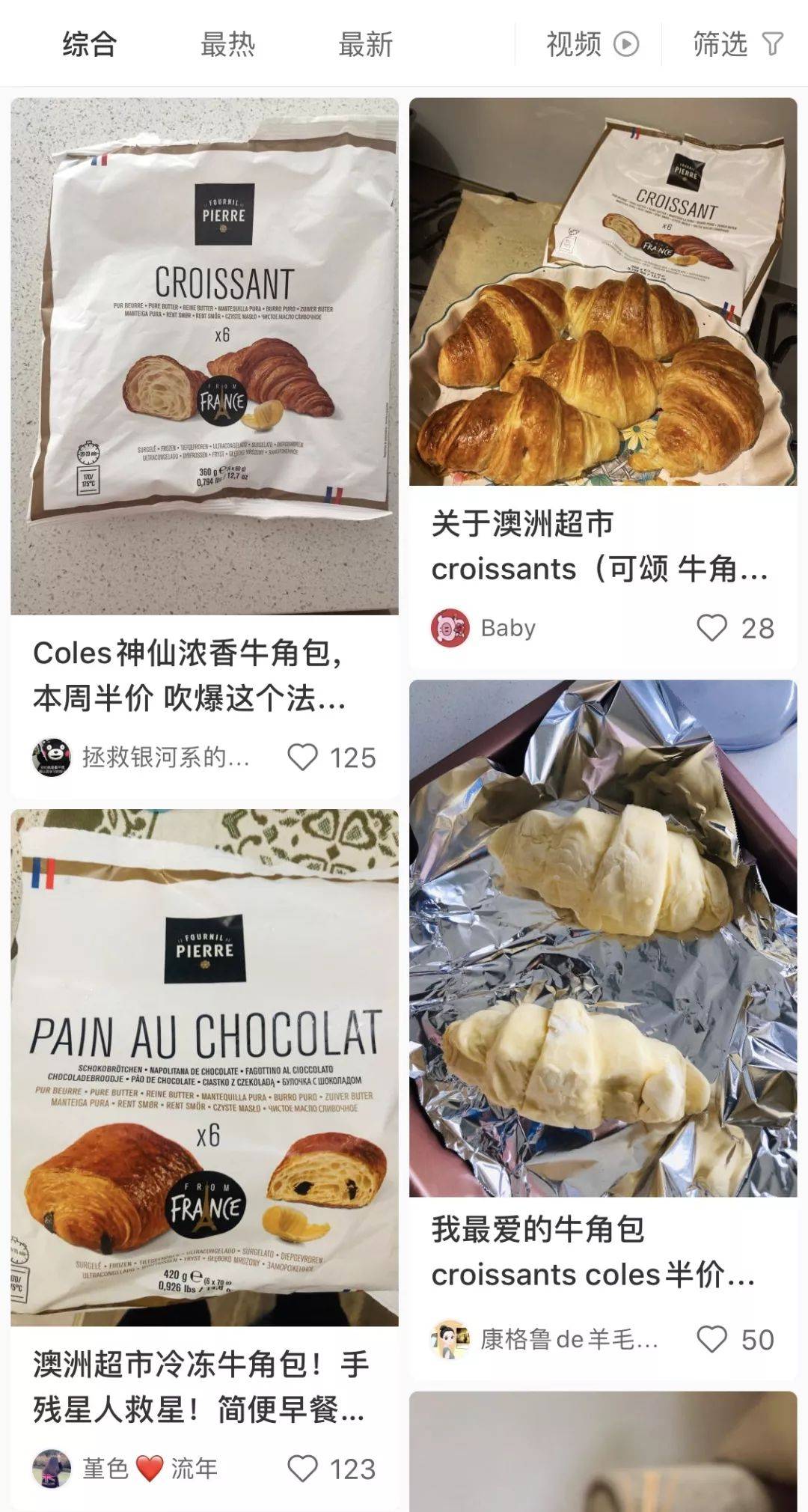808x1512 pixels.
Task: Switch to the 最热 tab
Action: click(x=227, y=44)
